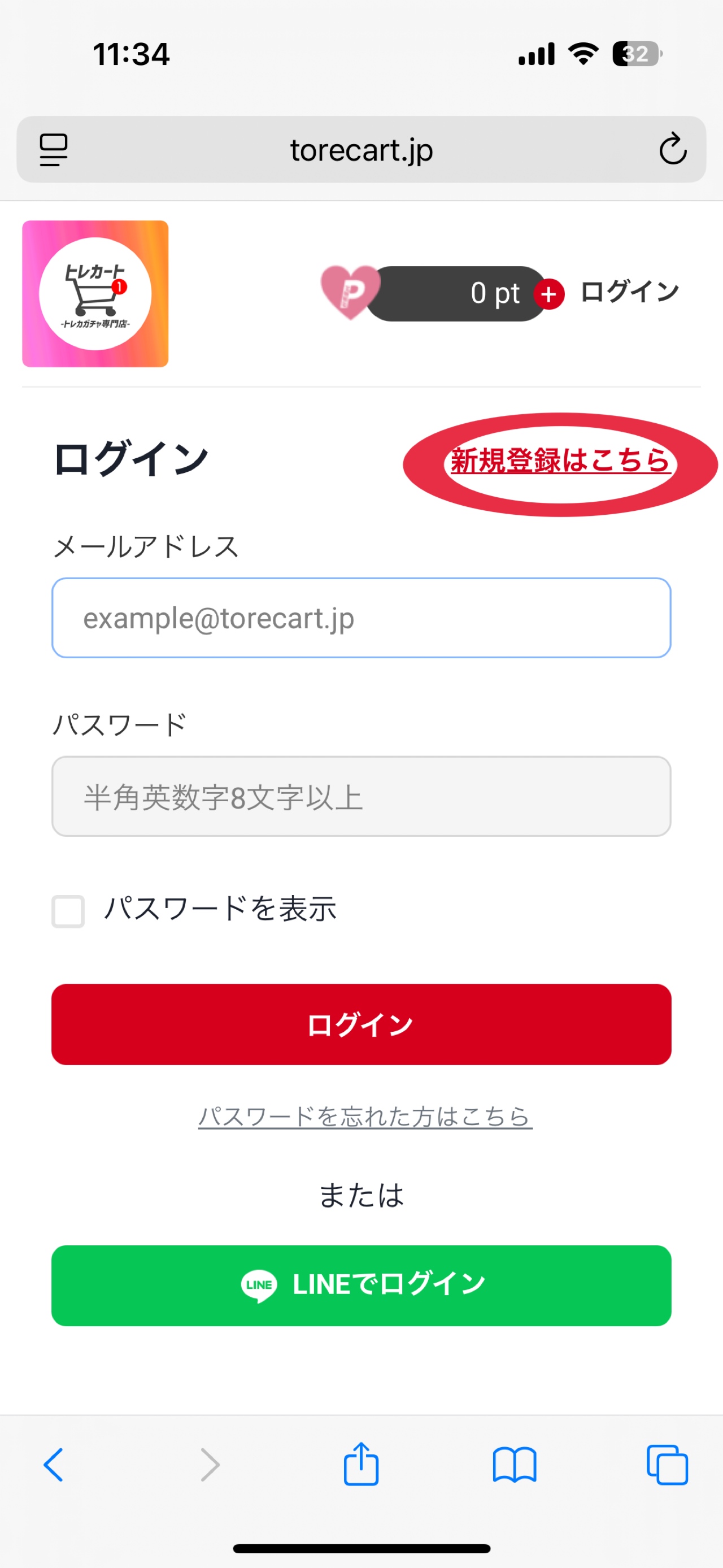Tap the red plus icon beside 0 pt
This screenshot has height=1568, width=723.
[x=549, y=294]
